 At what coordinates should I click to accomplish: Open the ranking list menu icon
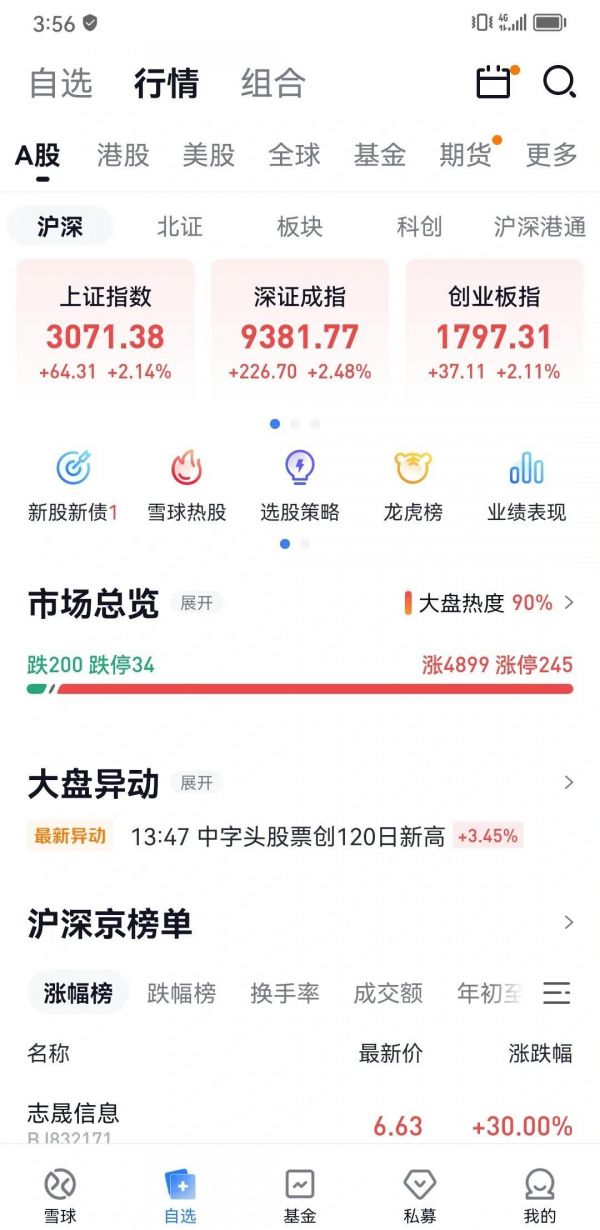click(556, 993)
